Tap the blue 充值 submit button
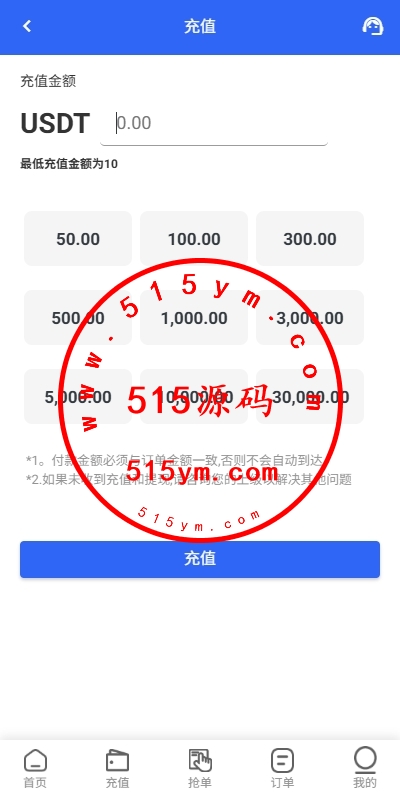The height and width of the screenshot is (800, 400). pos(200,559)
